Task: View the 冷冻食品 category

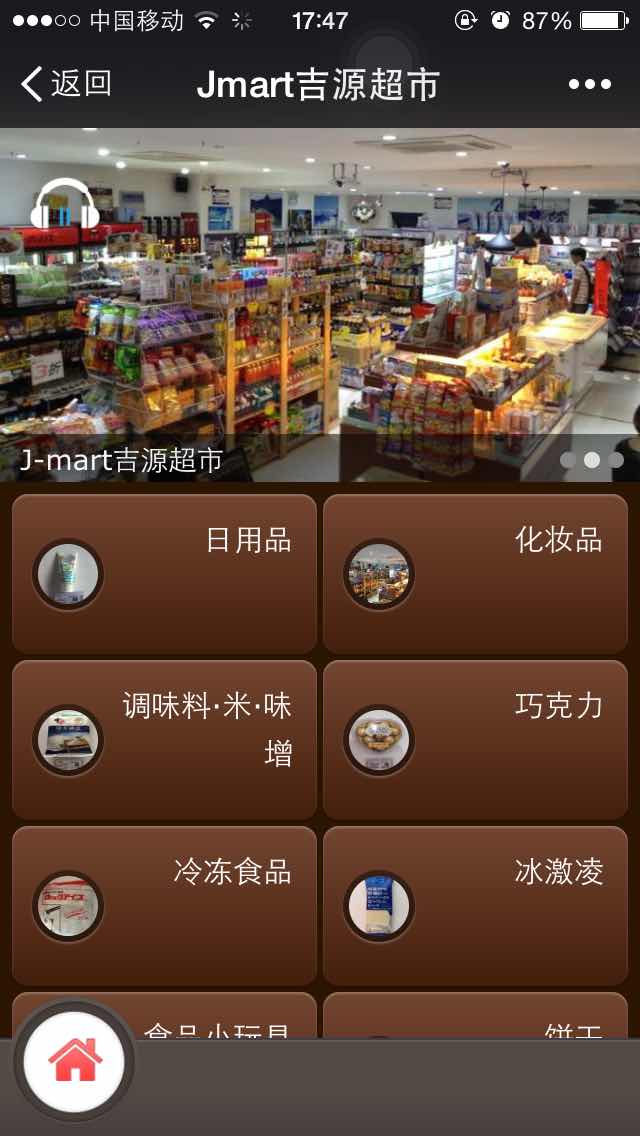Action: (164, 905)
